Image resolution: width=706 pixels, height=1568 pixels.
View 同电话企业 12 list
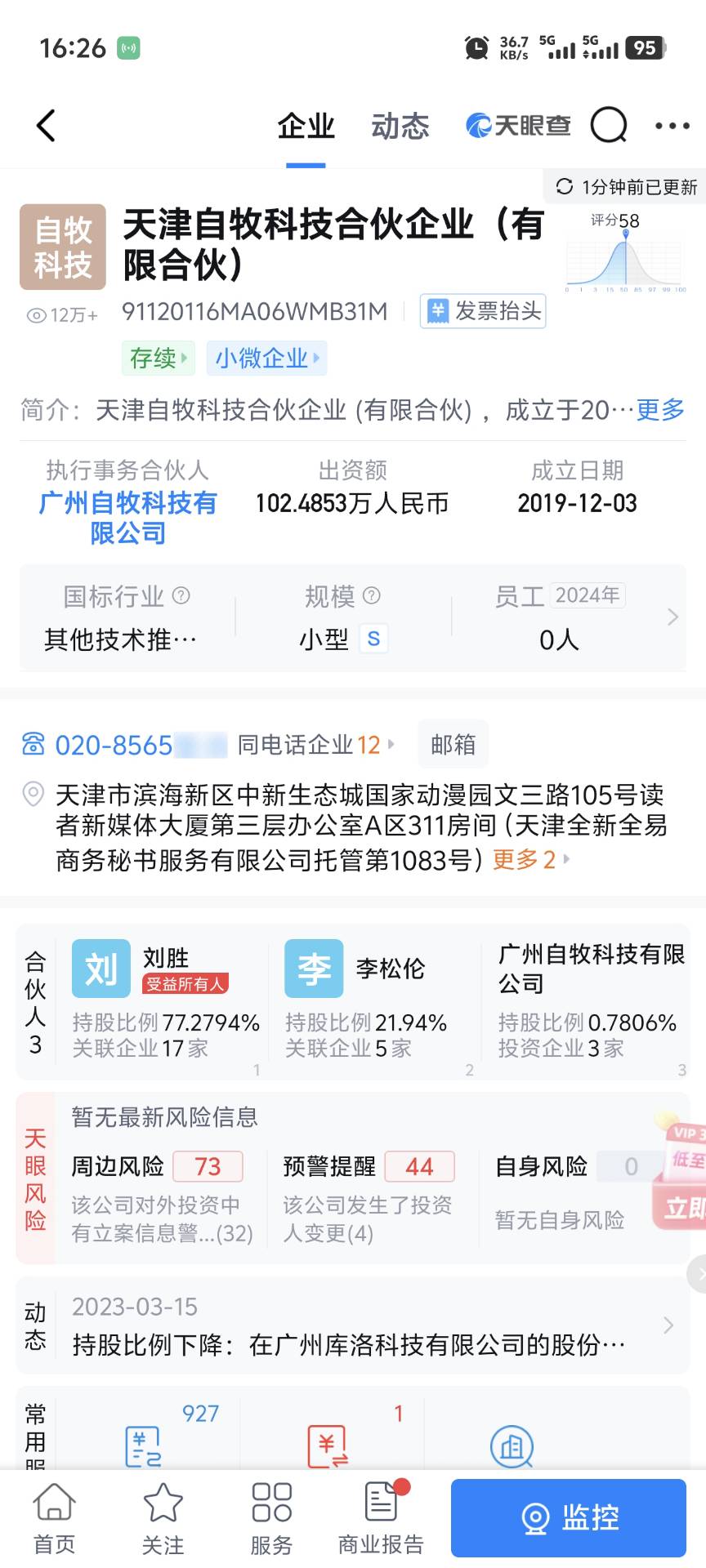coord(315,745)
